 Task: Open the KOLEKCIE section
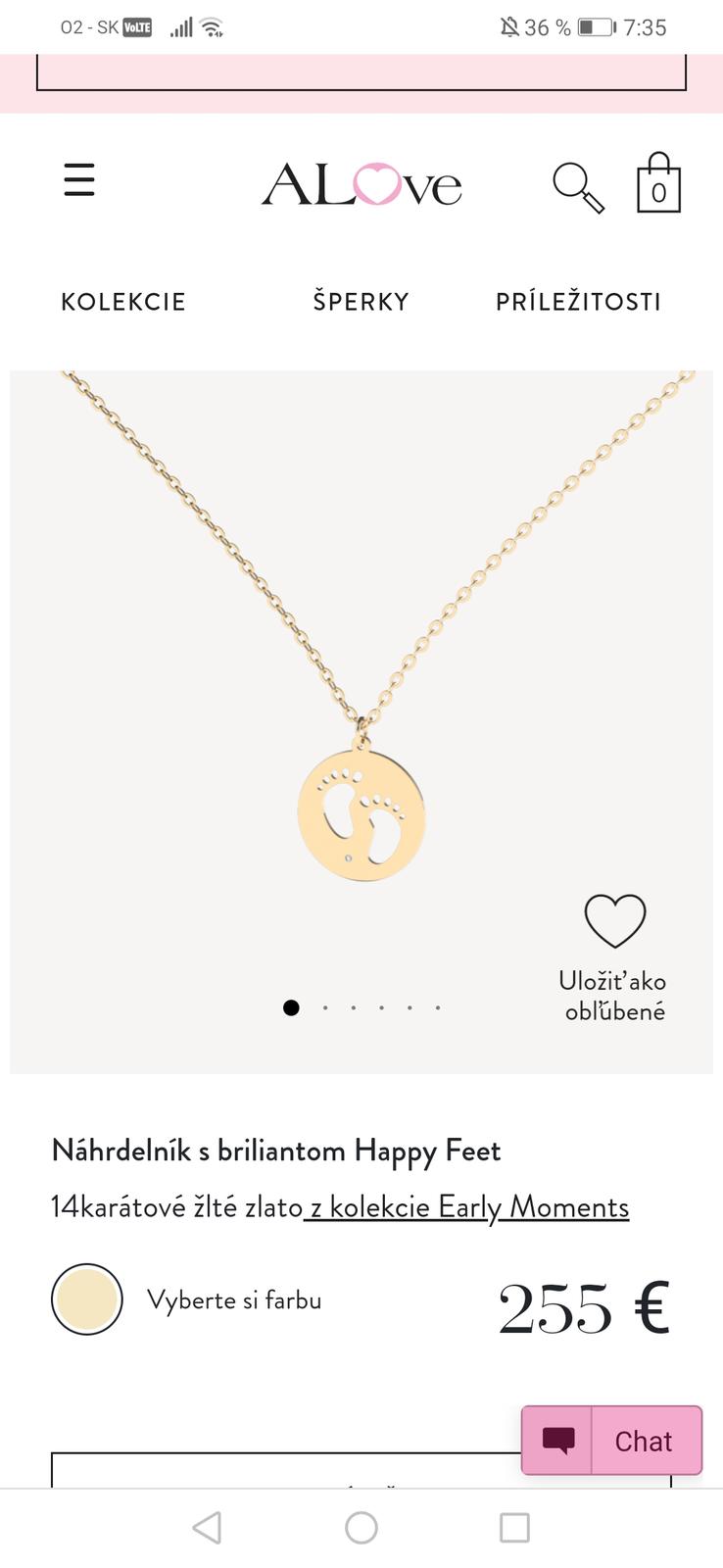pos(123,302)
